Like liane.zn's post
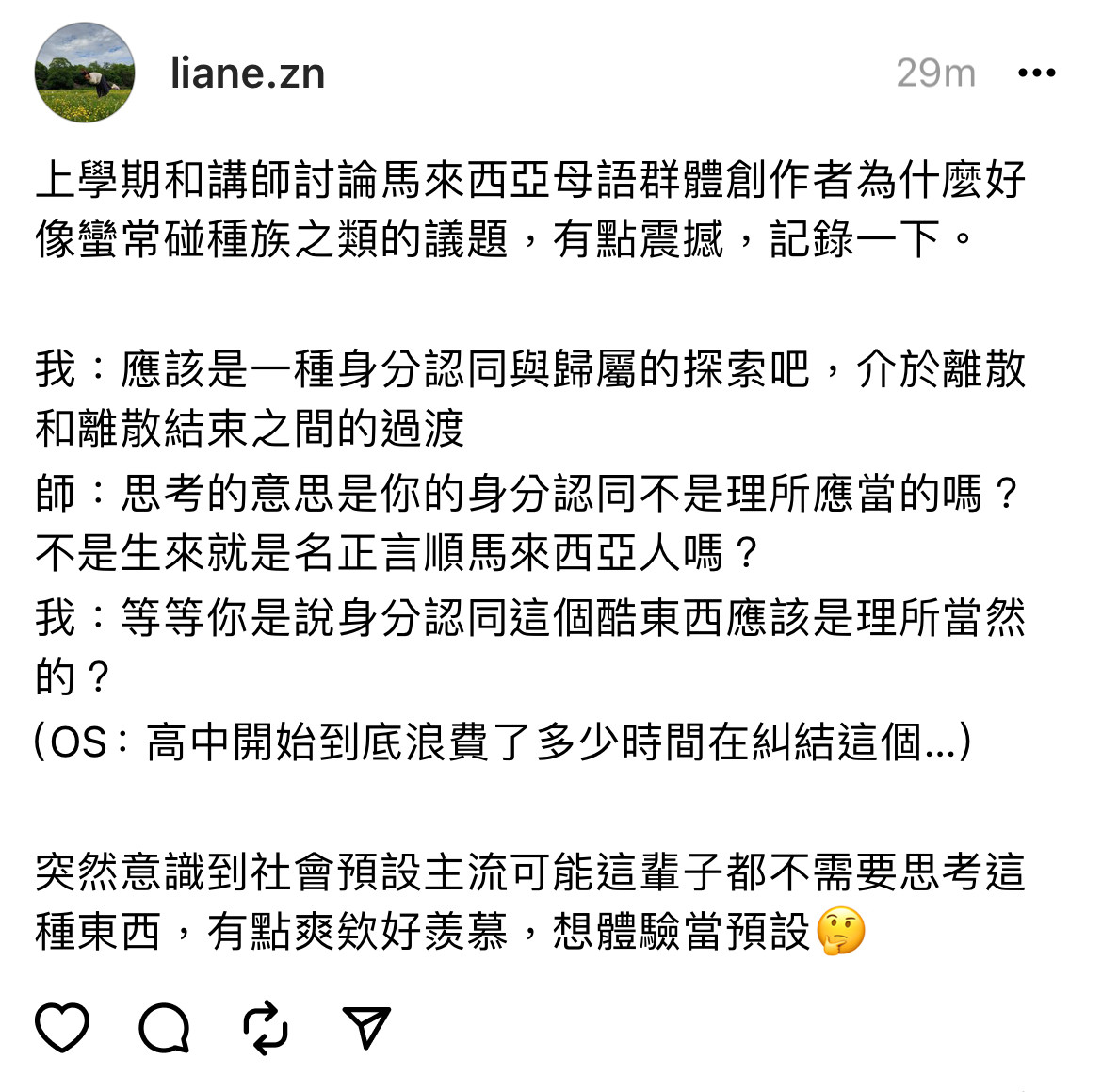This screenshot has height=1092, width=1102. pyautogui.click(x=62, y=1027)
